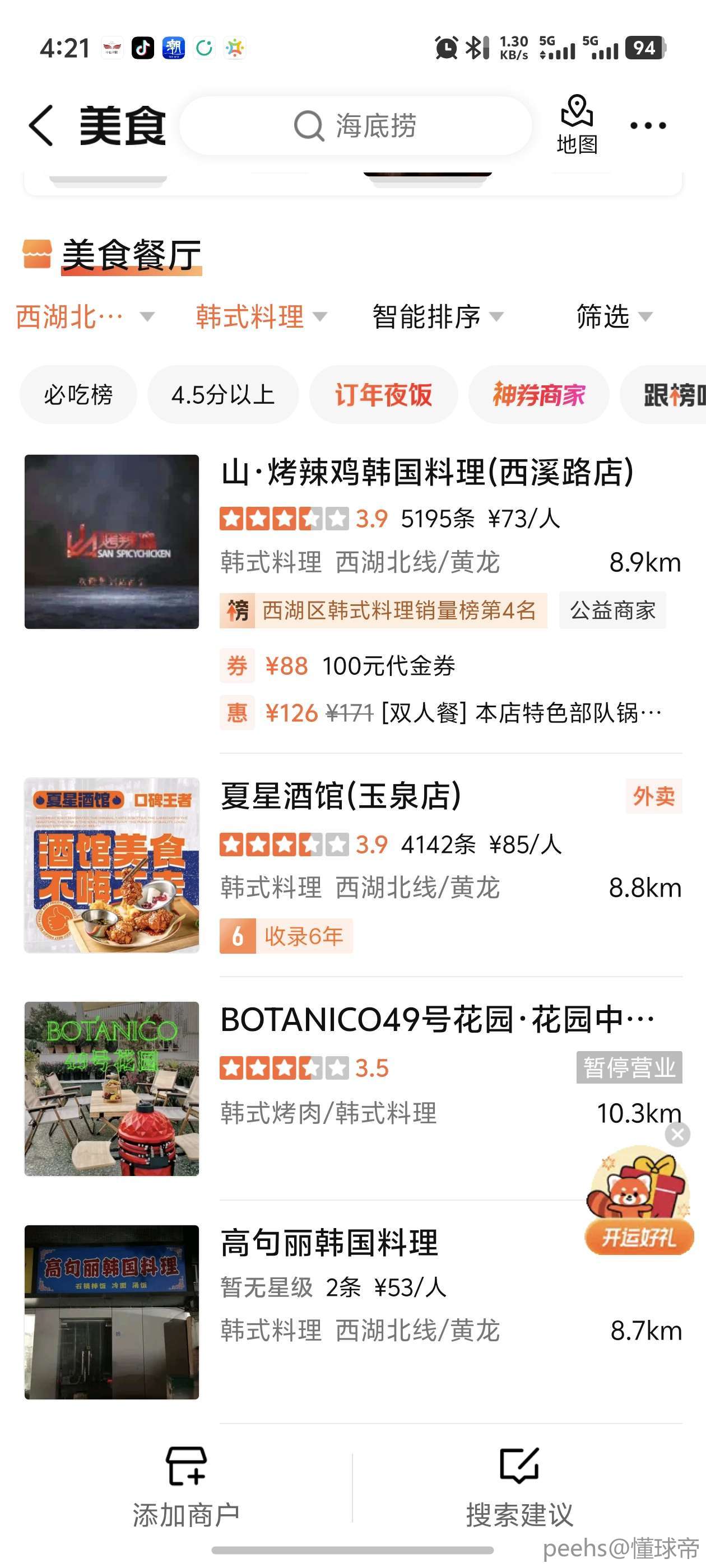Viewport: 706px width, 1568px height.
Task: Go back from the 美食 page
Action: [x=41, y=125]
